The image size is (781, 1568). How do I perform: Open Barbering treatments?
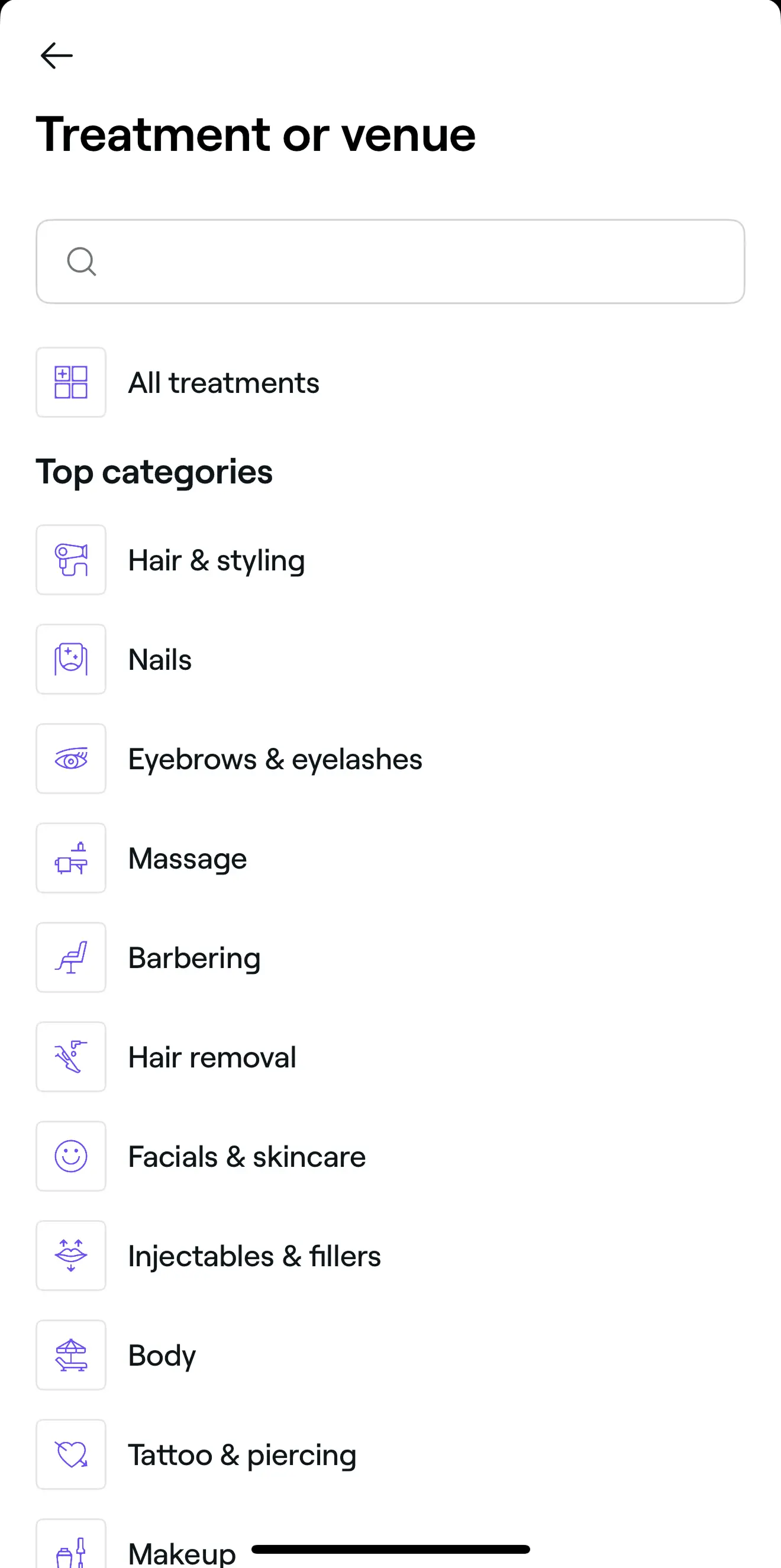click(194, 958)
